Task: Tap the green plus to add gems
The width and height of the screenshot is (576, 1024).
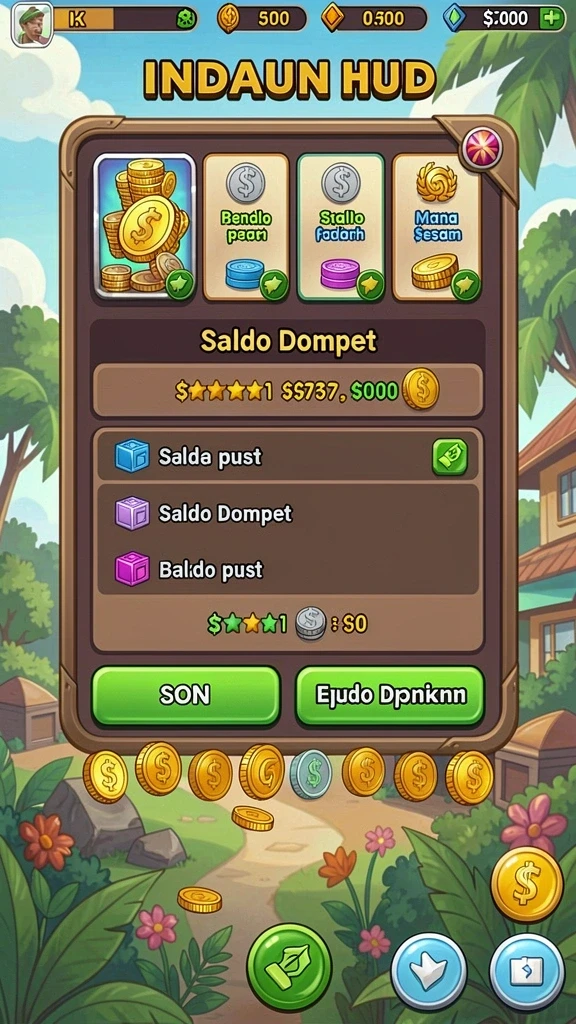Action: (x=552, y=19)
